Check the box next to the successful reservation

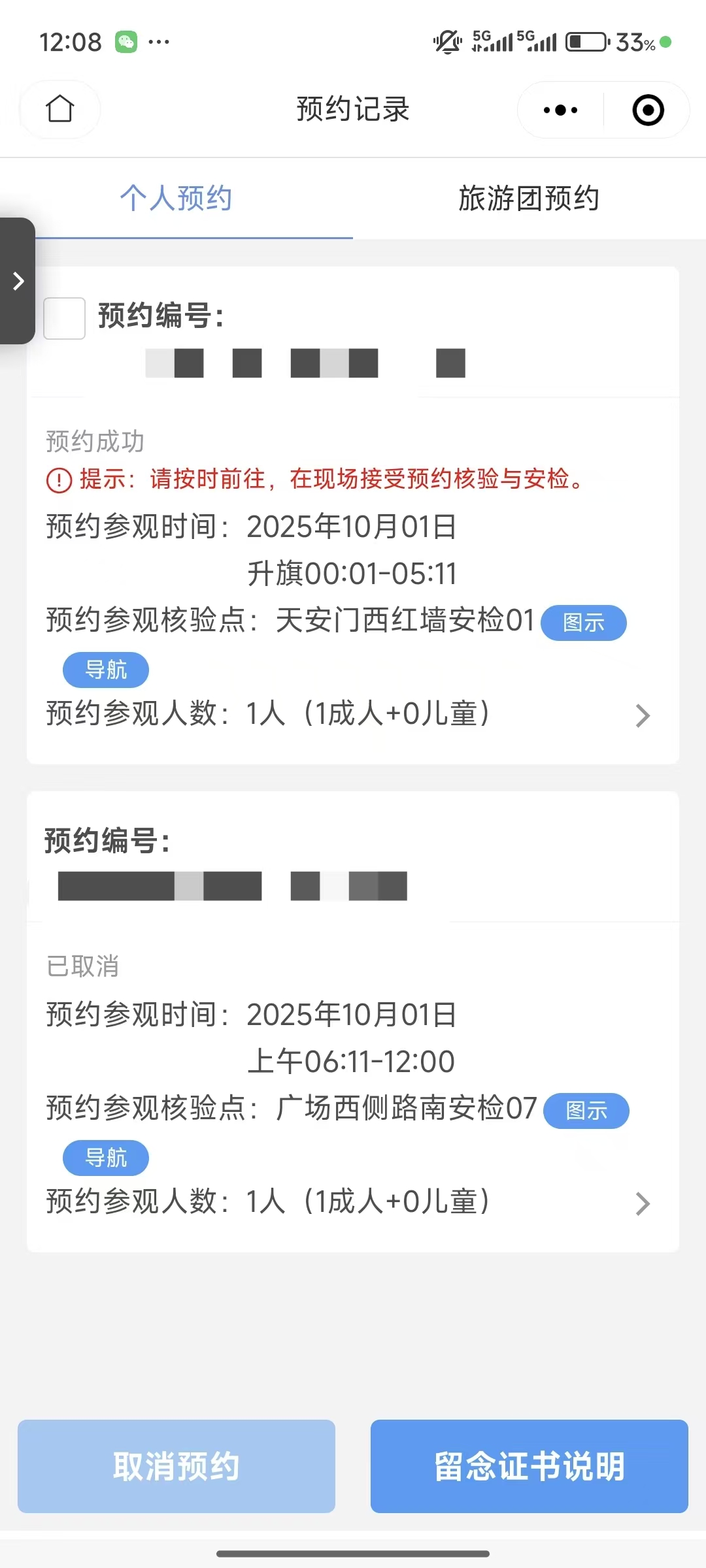point(64,318)
